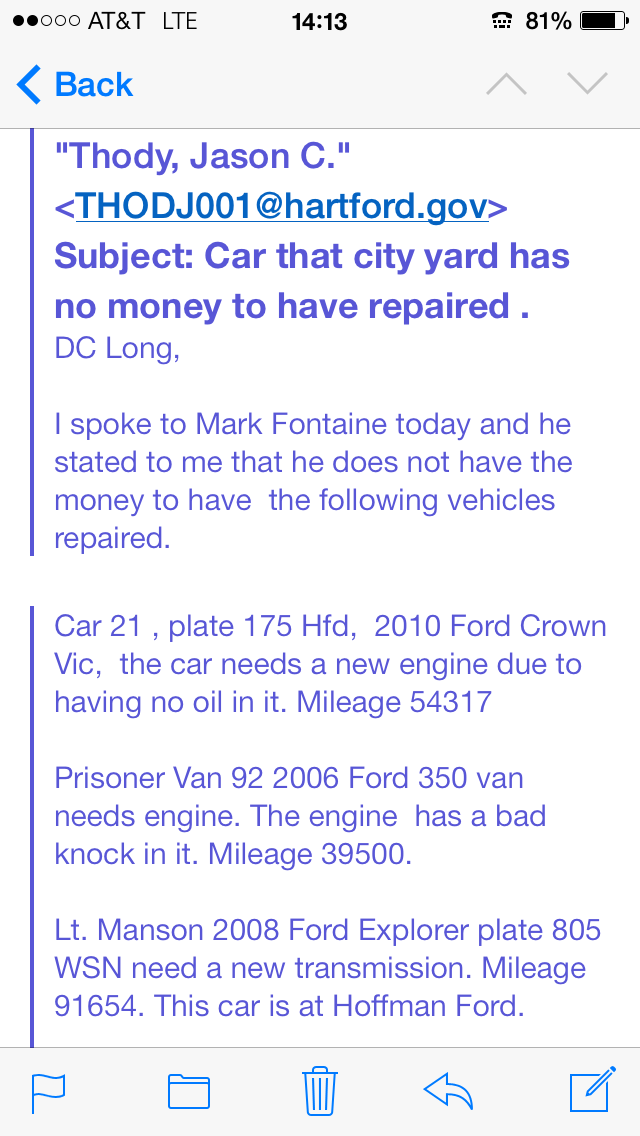Move message to a folder
The image size is (640, 1136).
coord(188,1091)
